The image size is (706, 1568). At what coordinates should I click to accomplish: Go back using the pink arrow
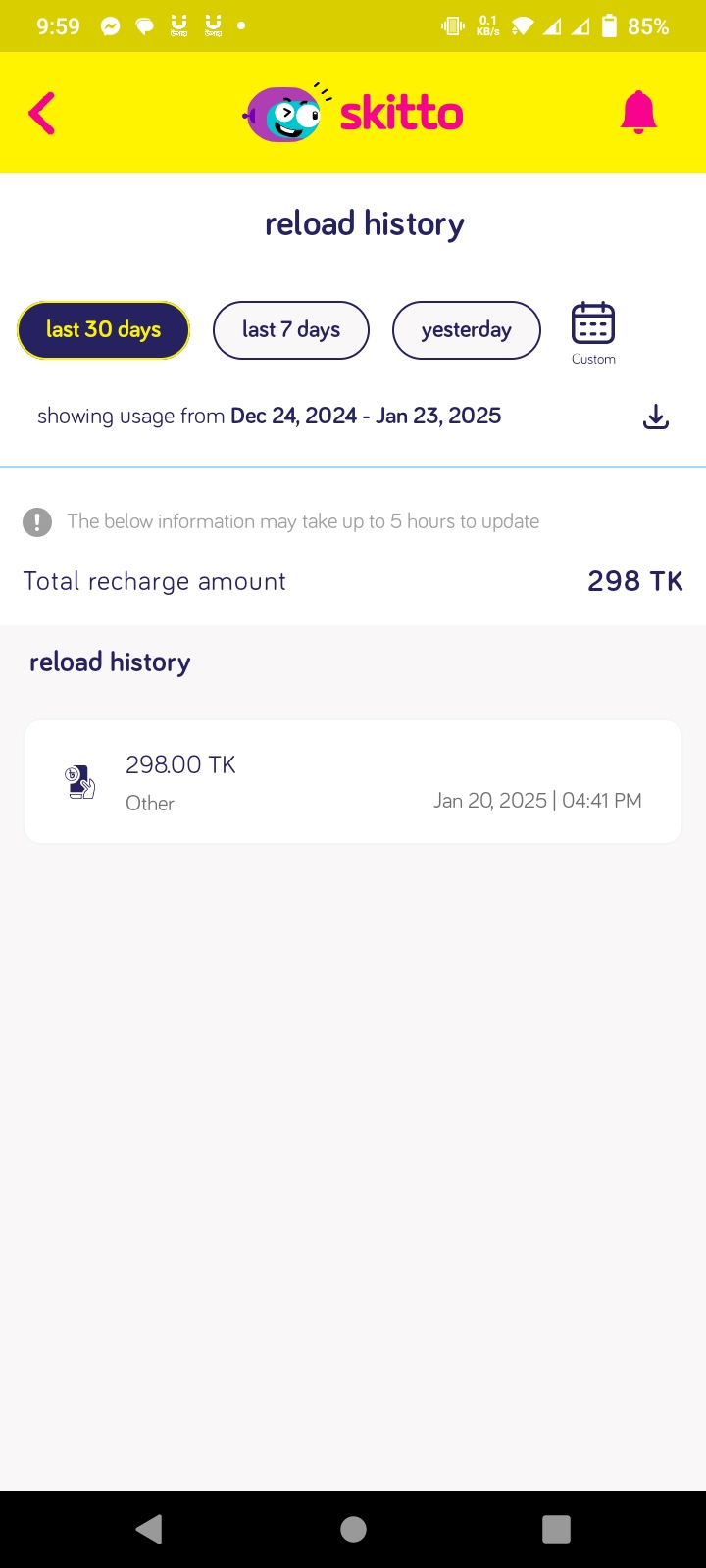(x=42, y=114)
